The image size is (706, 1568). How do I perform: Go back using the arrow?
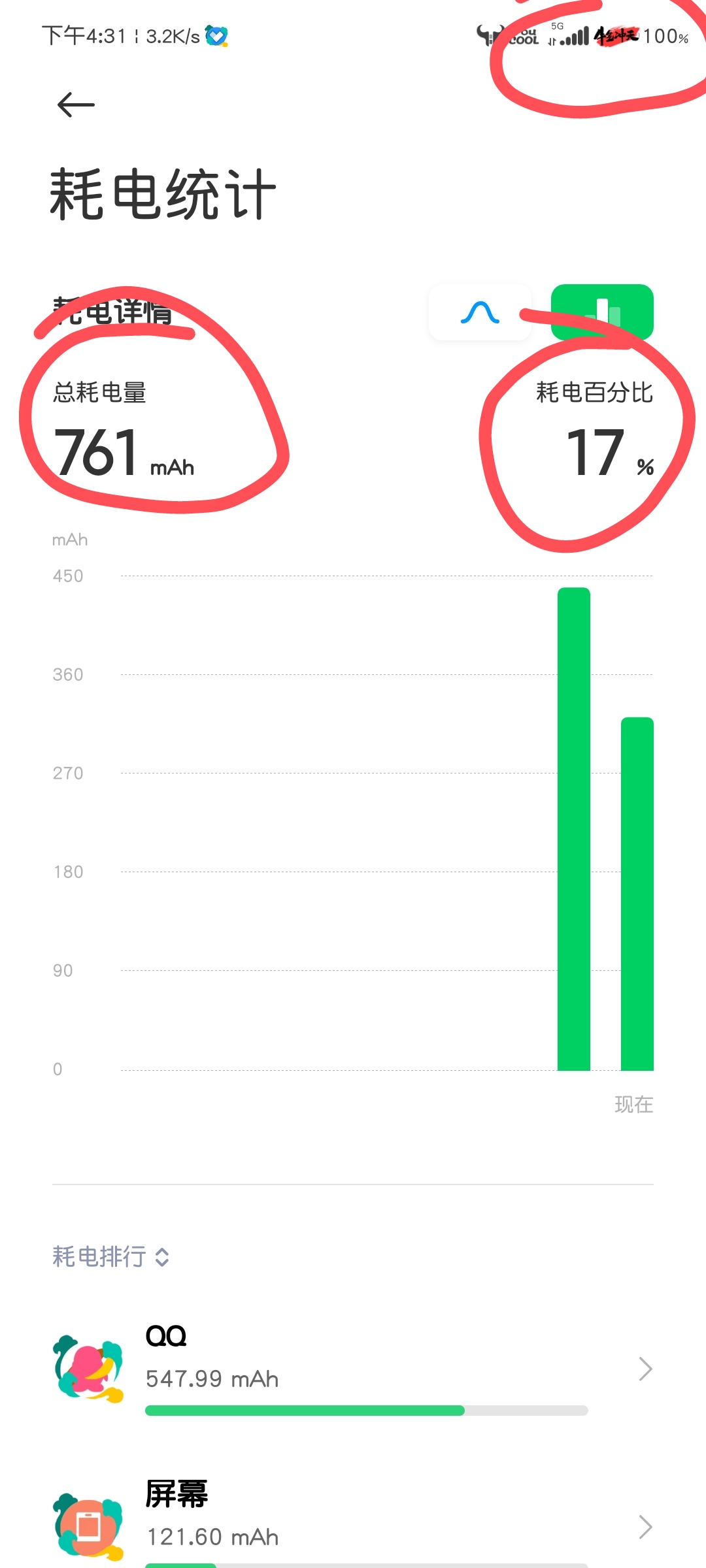(76, 105)
